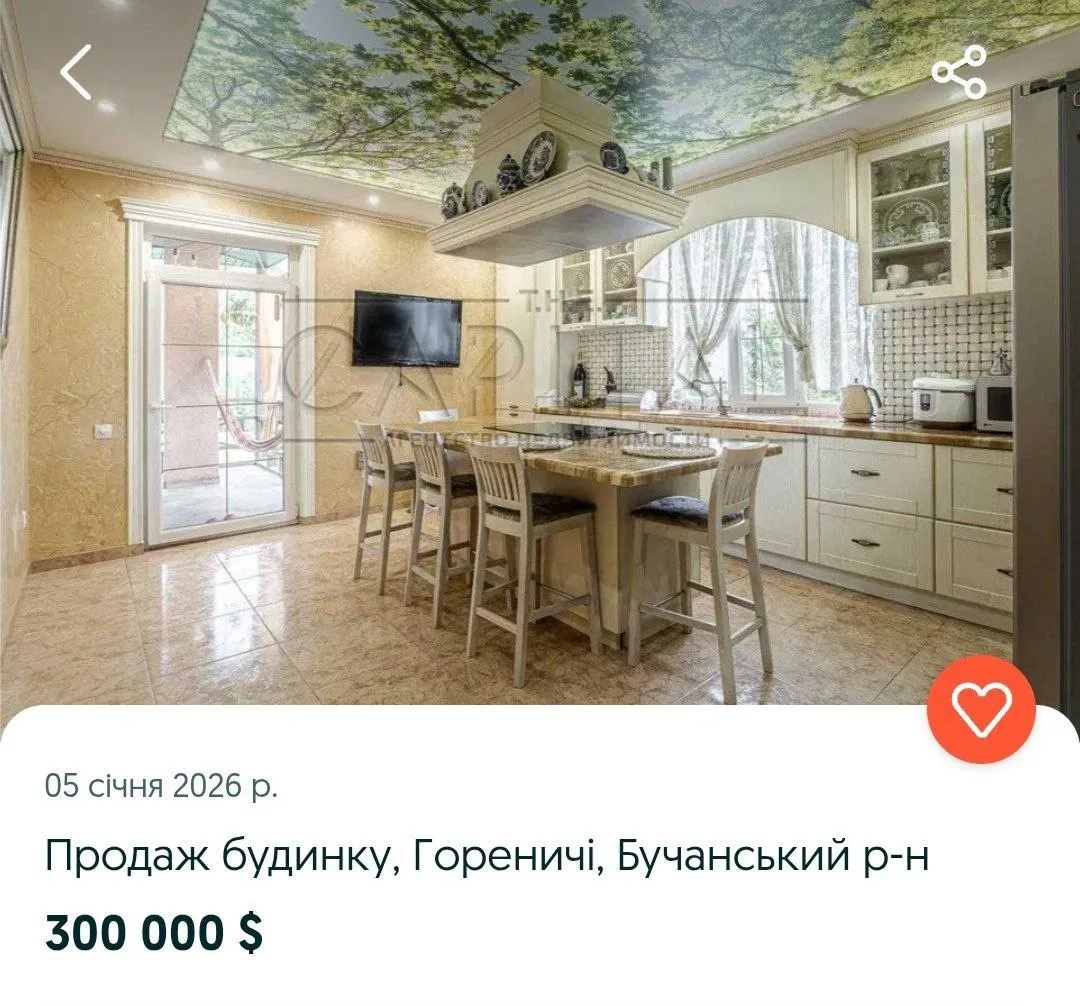
Task: Open the kitchen photo in full view
Action: tap(540, 400)
